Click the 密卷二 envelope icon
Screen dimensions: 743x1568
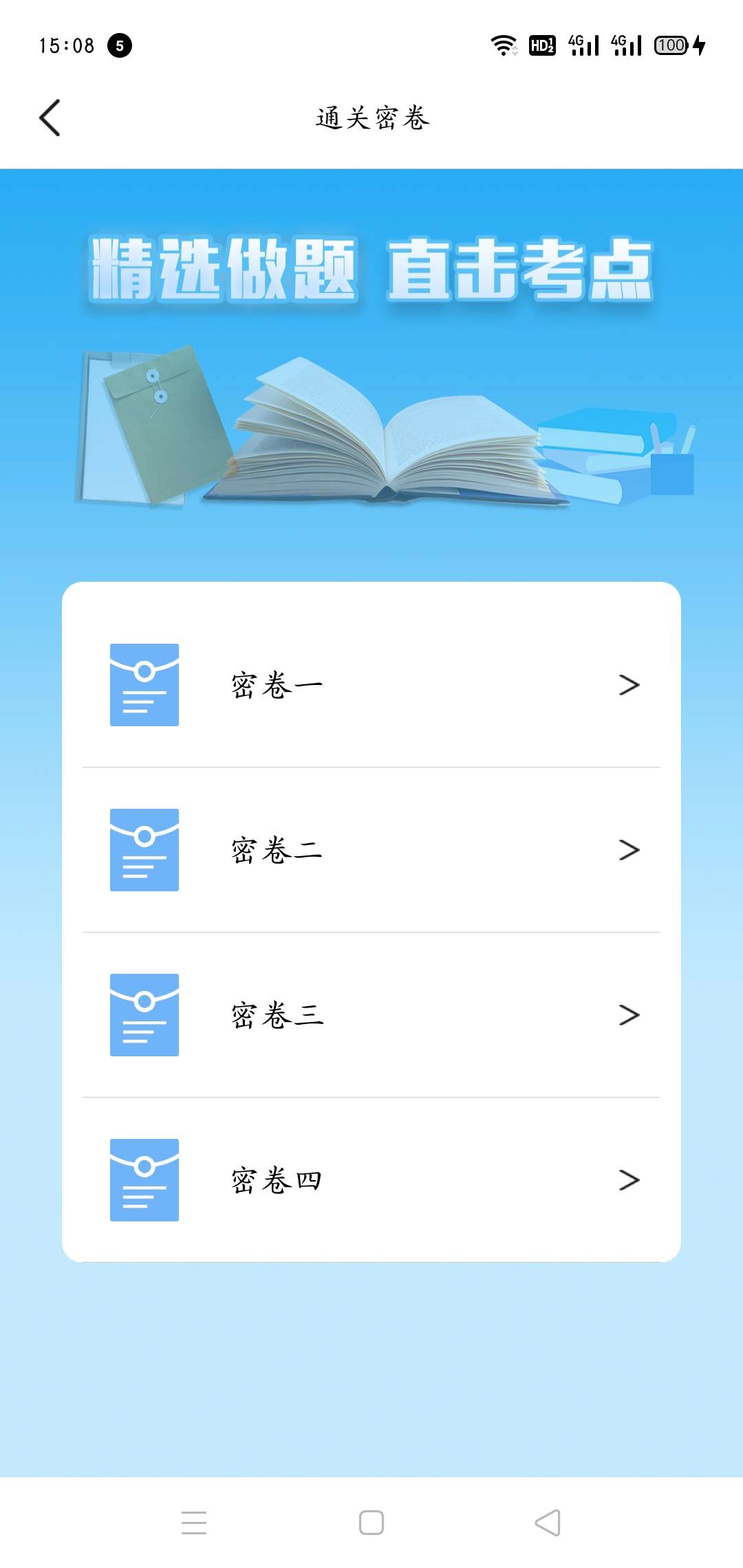coord(143,849)
